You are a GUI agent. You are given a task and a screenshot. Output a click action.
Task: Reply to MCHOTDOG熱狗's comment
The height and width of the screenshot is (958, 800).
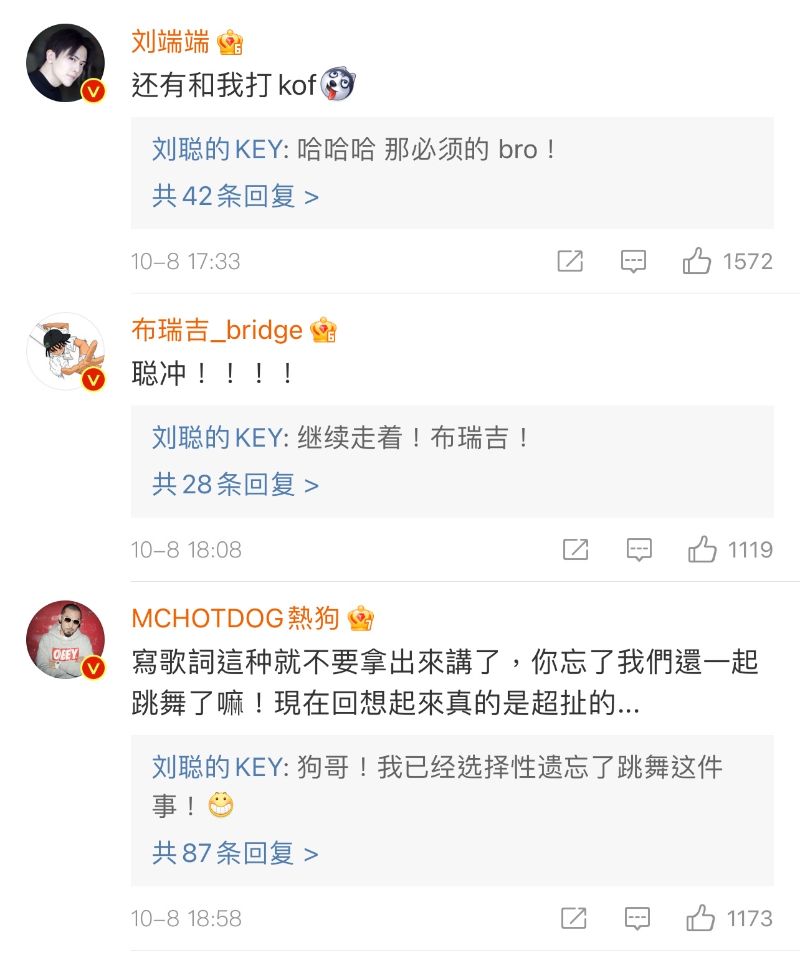click(x=637, y=918)
